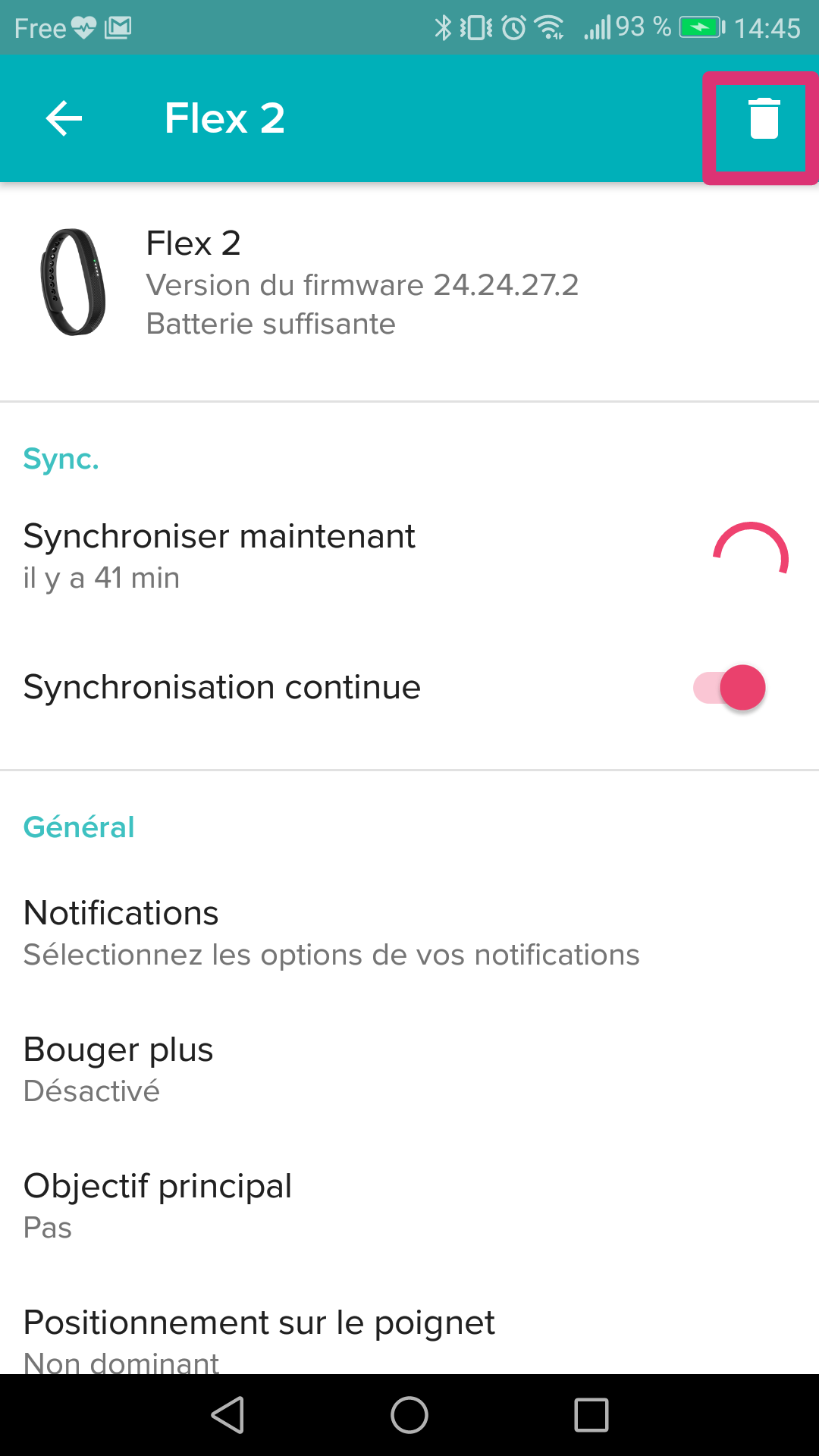Go back using the app bar arrow
This screenshot has height=1456, width=819.
coord(64,118)
